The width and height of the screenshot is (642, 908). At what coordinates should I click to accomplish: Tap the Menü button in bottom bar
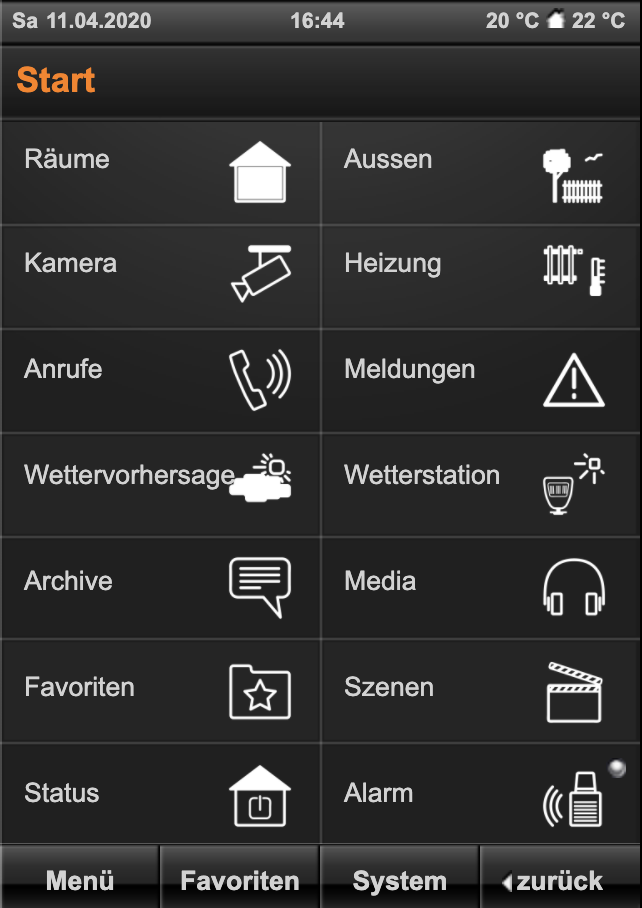point(80,880)
